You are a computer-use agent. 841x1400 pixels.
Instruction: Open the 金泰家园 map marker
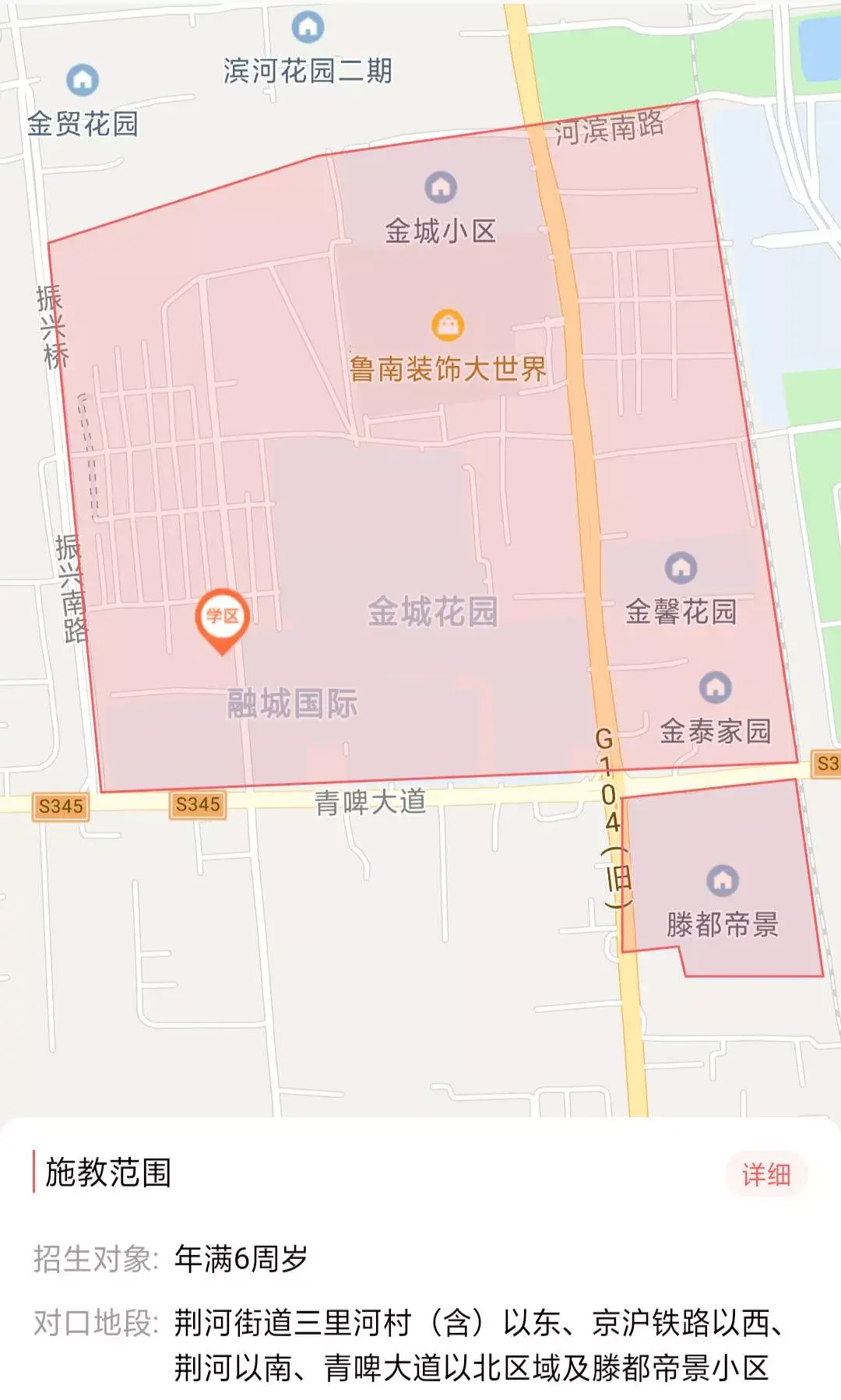(x=716, y=687)
